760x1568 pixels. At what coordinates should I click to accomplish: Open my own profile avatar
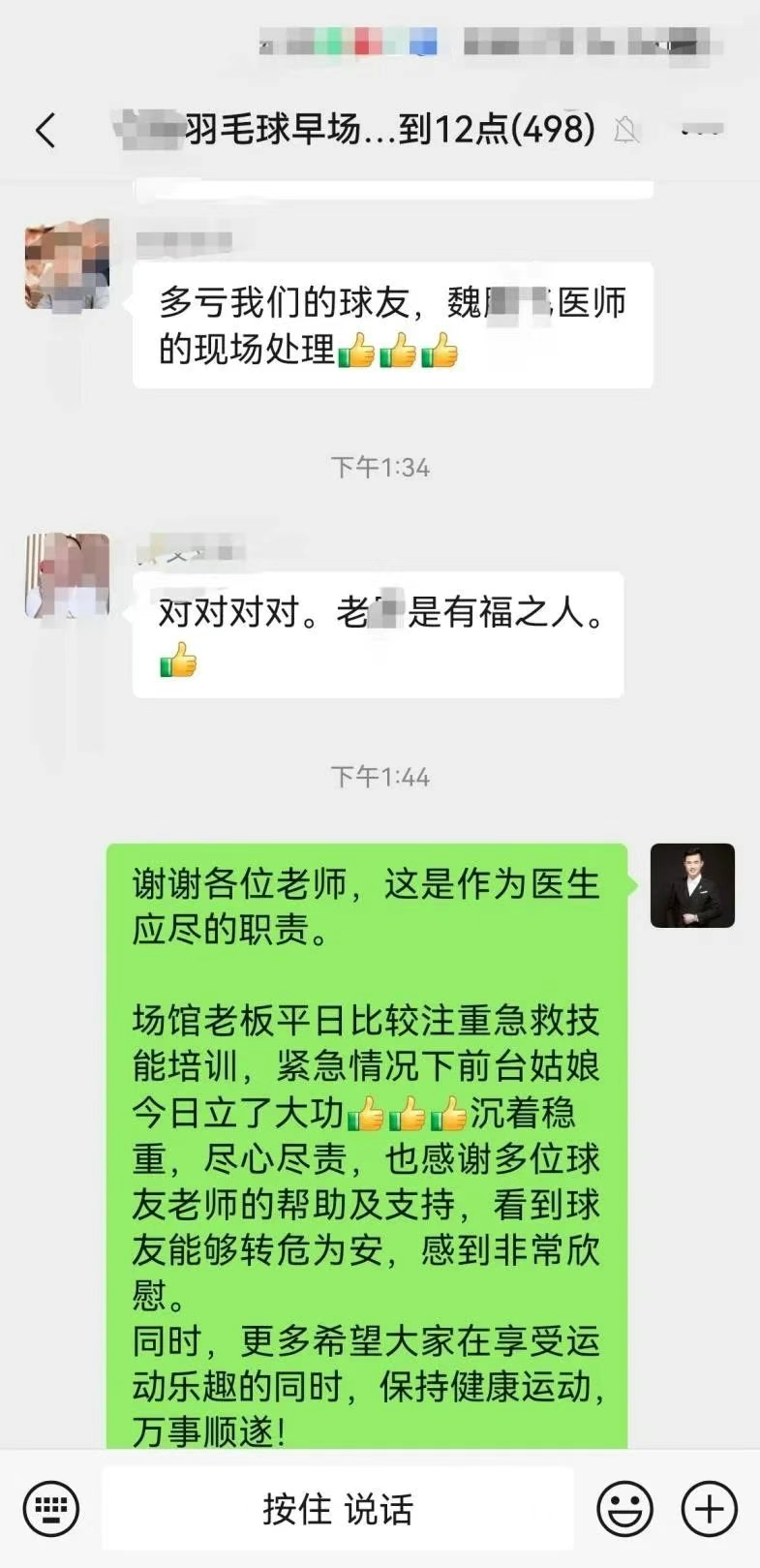pos(692,885)
